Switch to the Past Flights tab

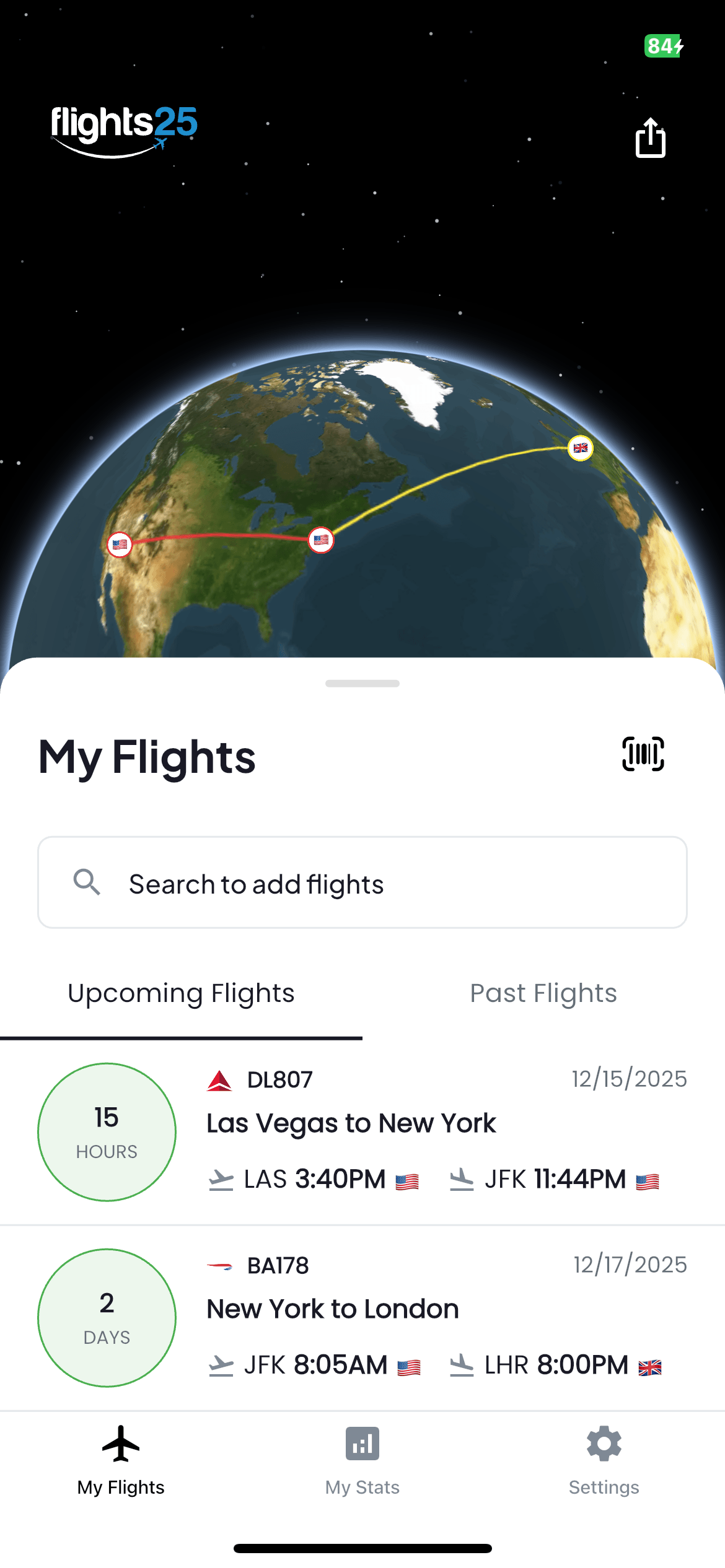point(543,993)
